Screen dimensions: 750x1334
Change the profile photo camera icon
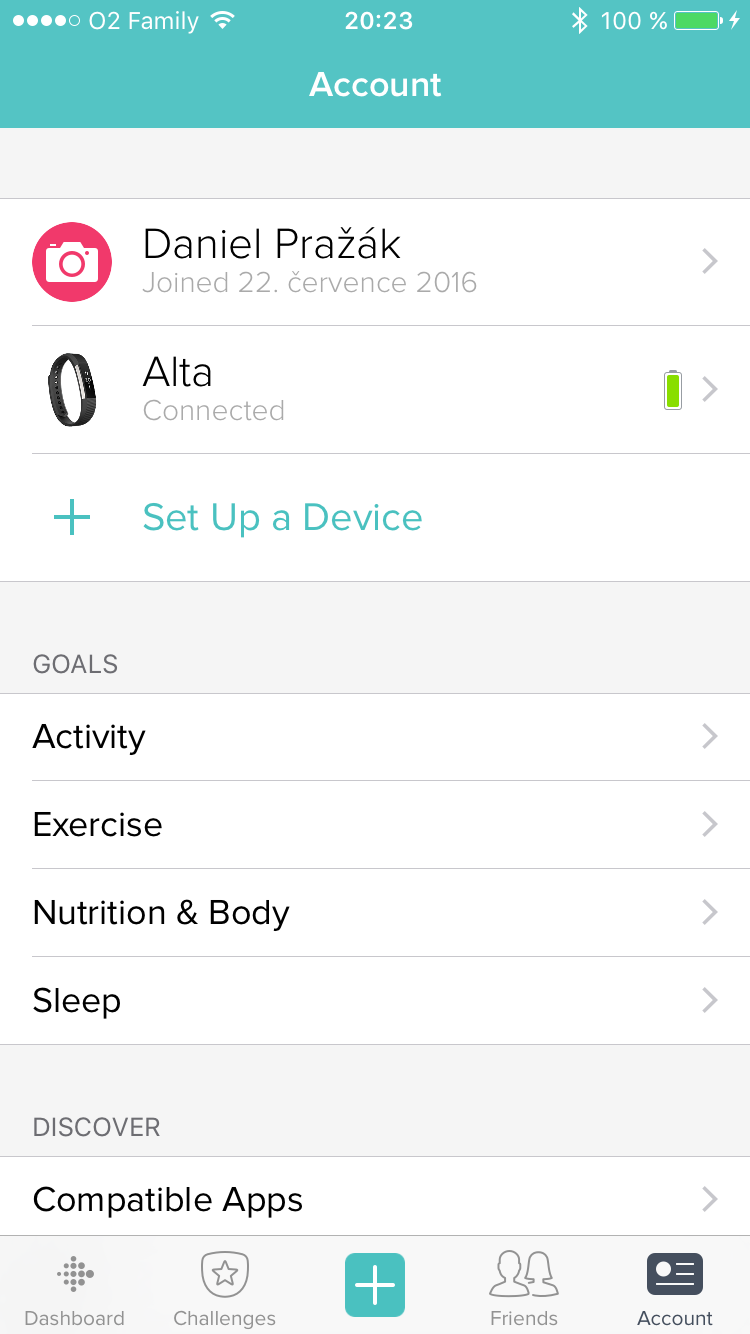72,262
